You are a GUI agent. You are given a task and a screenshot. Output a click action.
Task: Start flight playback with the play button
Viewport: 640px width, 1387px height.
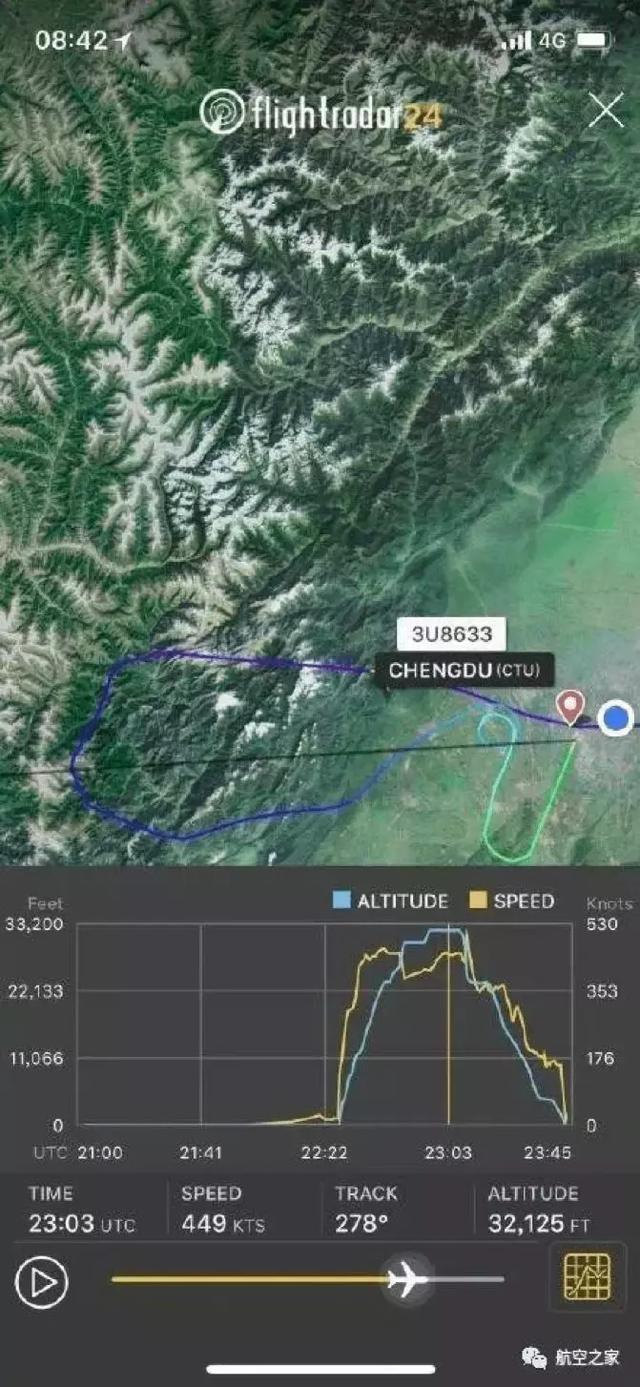point(42,1281)
